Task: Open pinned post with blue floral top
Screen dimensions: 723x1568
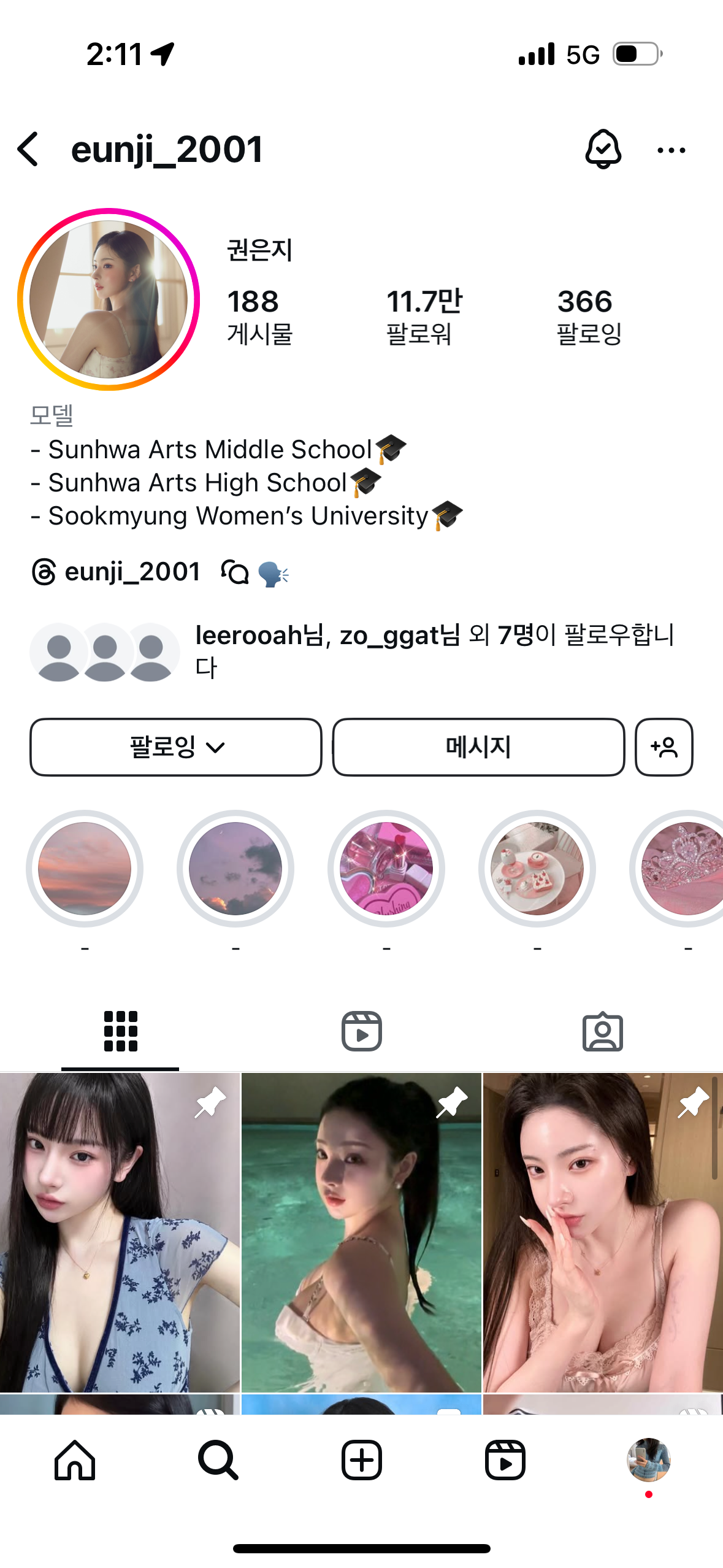Action: click(120, 1232)
